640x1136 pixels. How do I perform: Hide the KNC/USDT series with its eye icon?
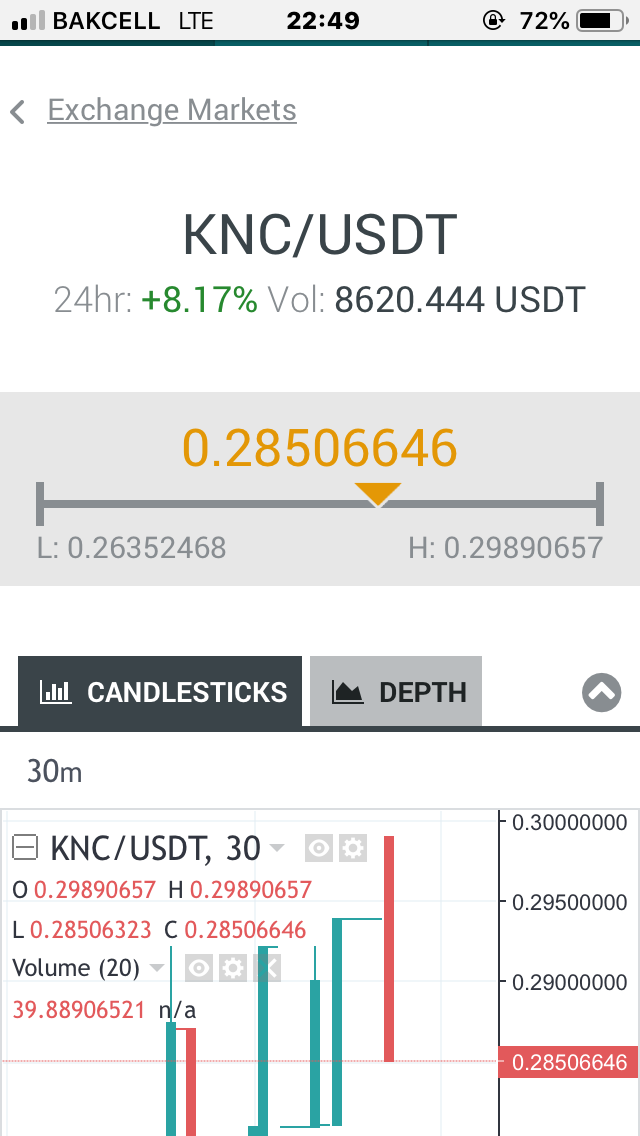[x=319, y=849]
